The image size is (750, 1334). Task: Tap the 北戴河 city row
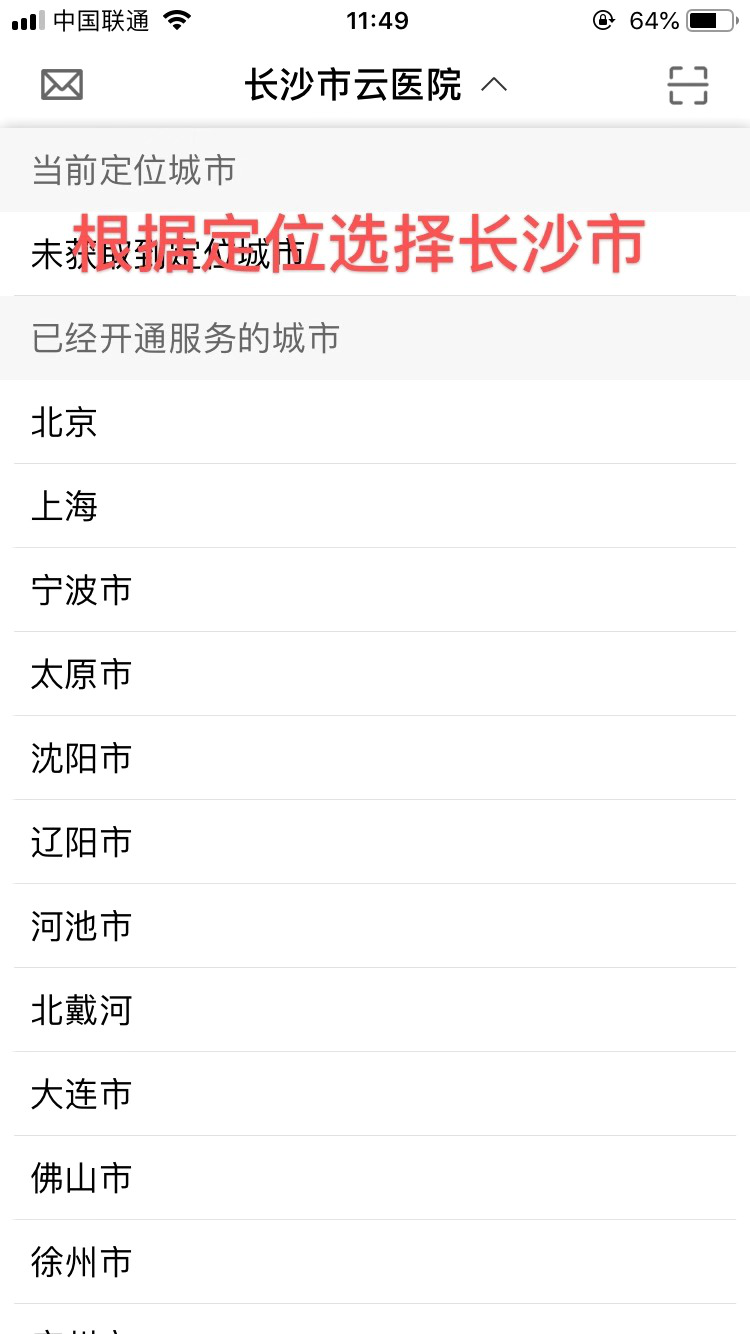click(82, 1010)
